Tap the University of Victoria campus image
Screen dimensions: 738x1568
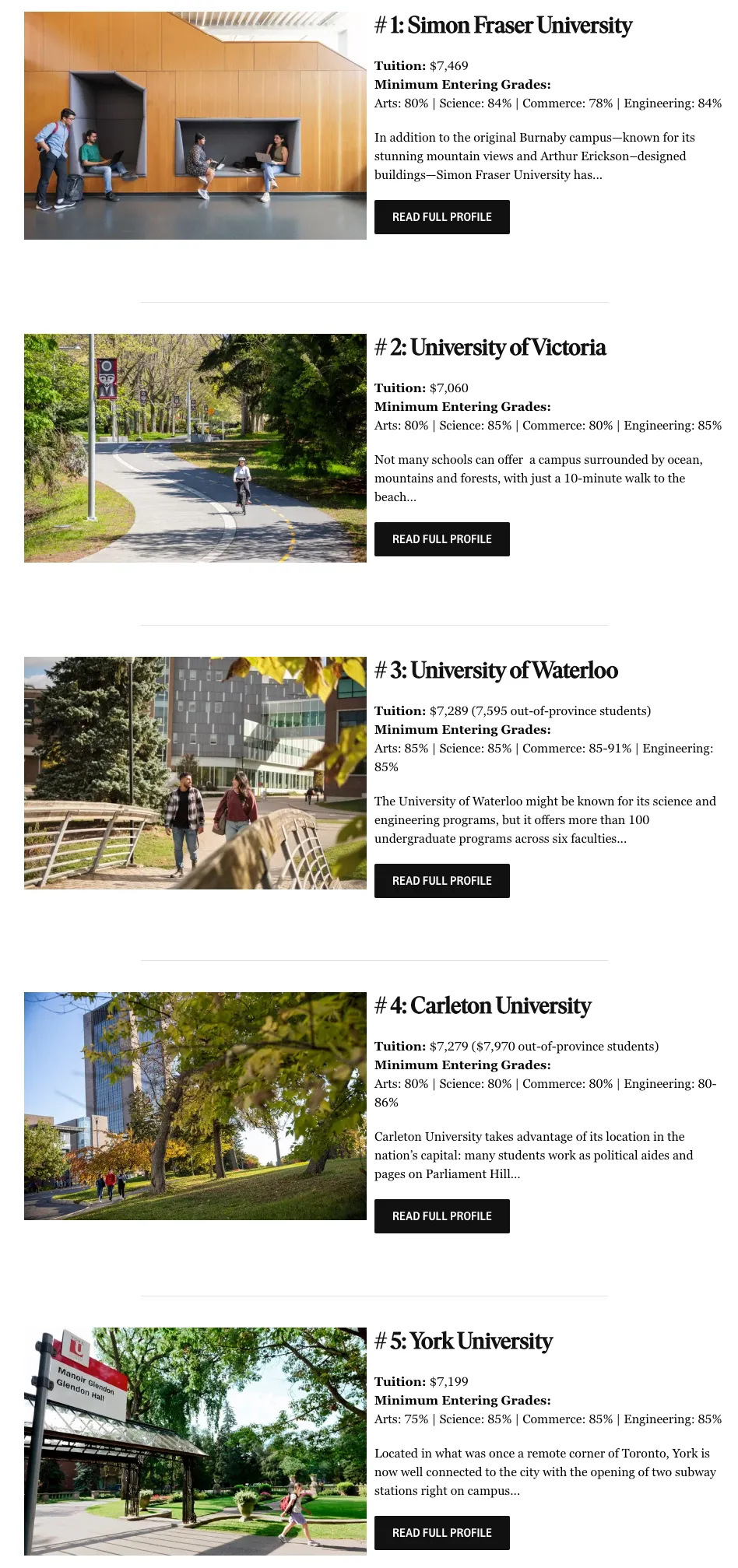[x=195, y=448]
